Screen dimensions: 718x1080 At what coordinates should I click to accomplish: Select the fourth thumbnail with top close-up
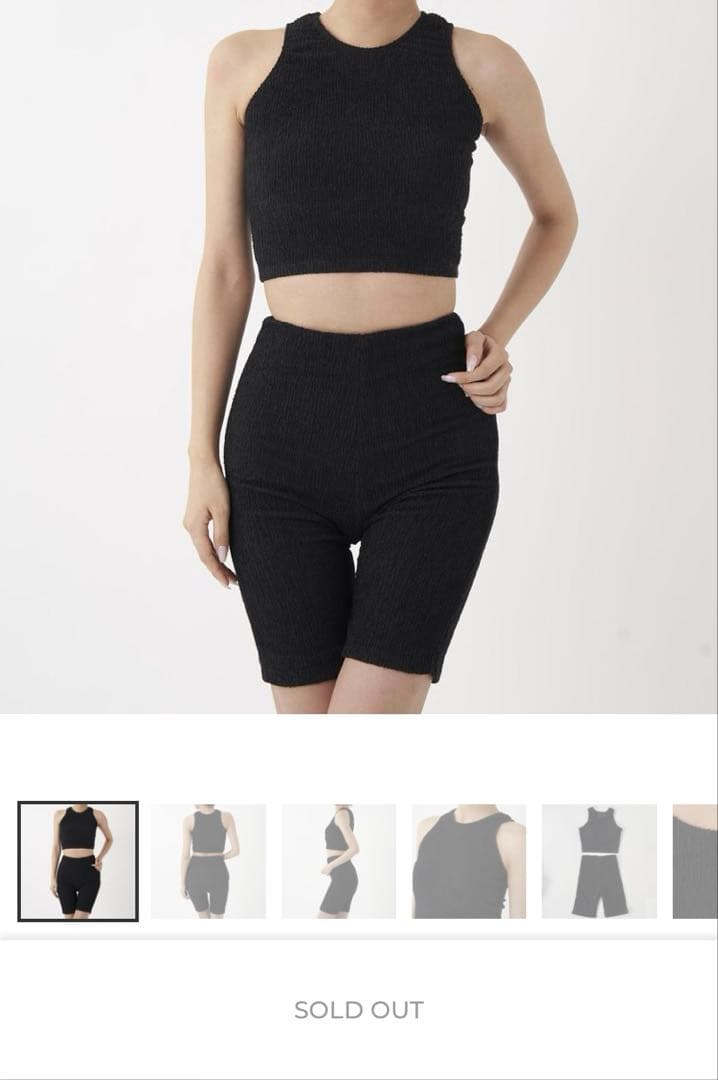[468, 861]
